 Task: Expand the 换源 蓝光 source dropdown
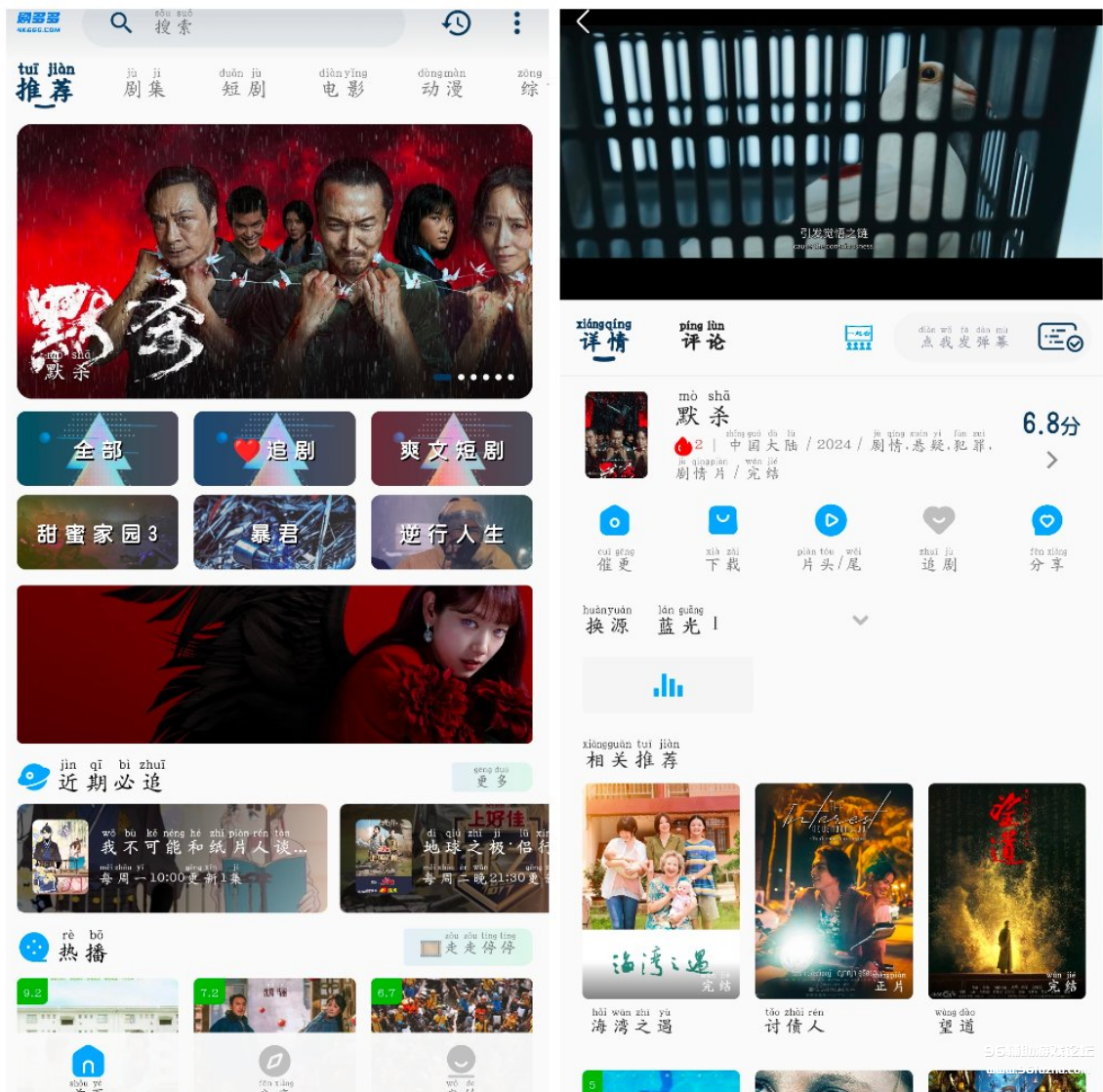tap(859, 621)
